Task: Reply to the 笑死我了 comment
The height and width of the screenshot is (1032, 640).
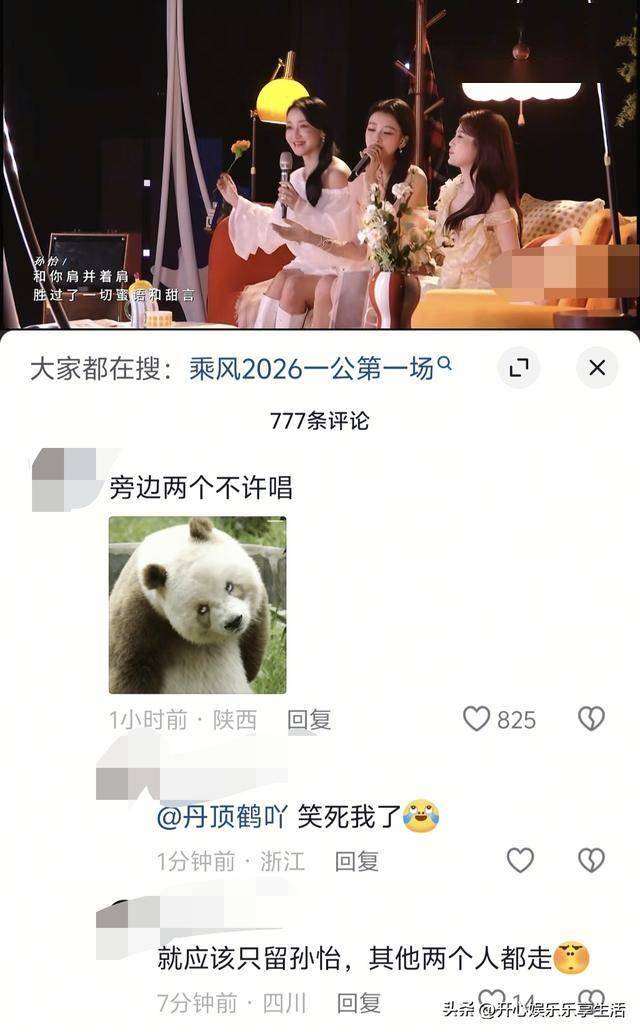Action: (x=356, y=861)
